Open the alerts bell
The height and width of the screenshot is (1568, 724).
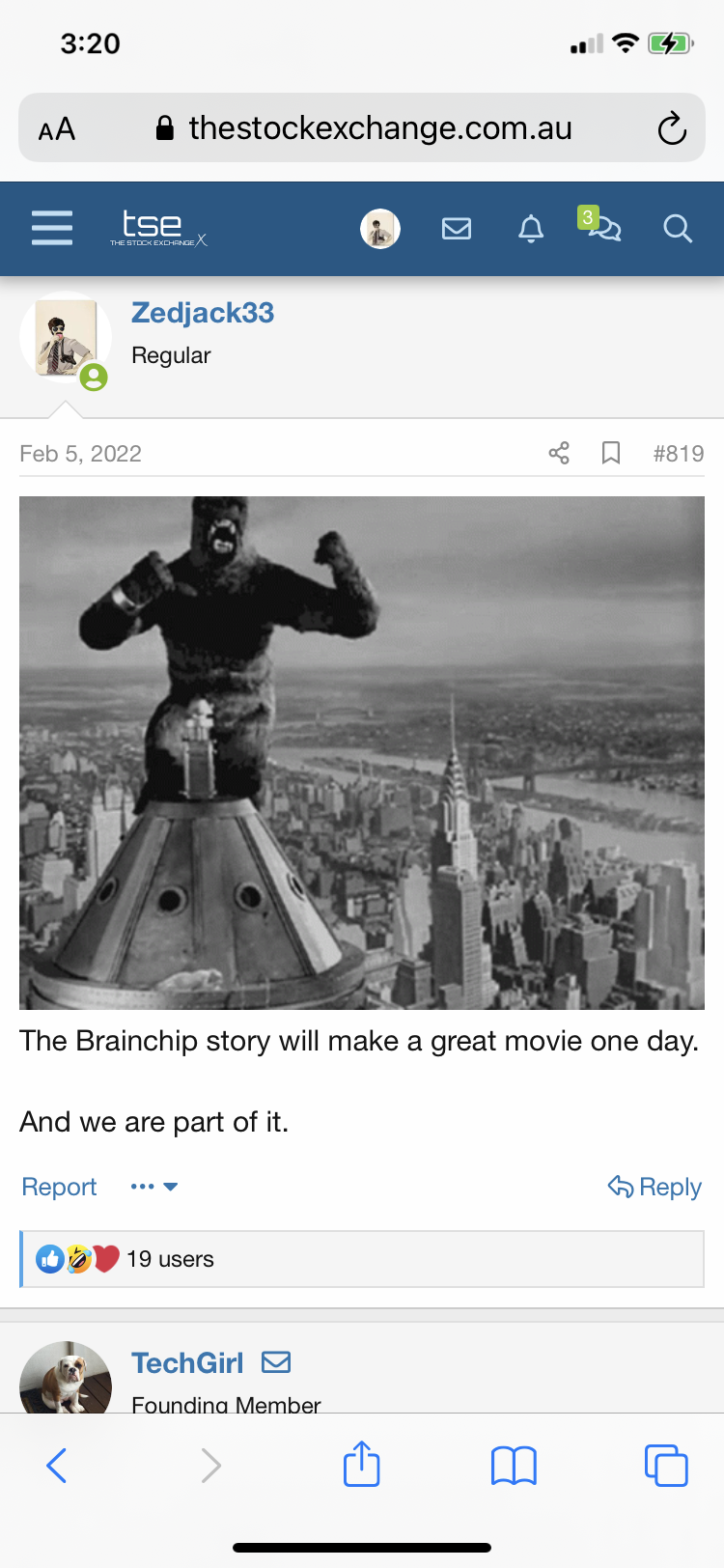pyautogui.click(x=531, y=229)
